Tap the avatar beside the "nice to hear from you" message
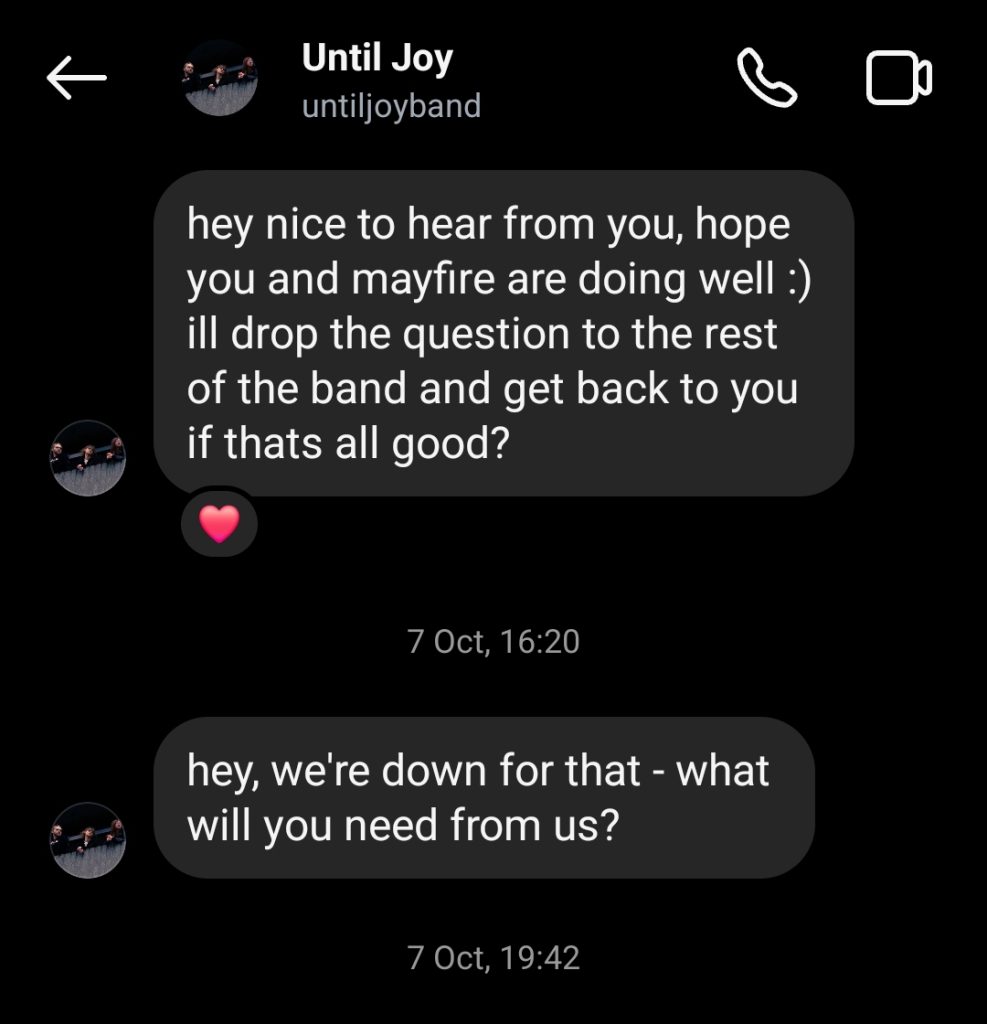The image size is (987, 1024). click(x=88, y=458)
